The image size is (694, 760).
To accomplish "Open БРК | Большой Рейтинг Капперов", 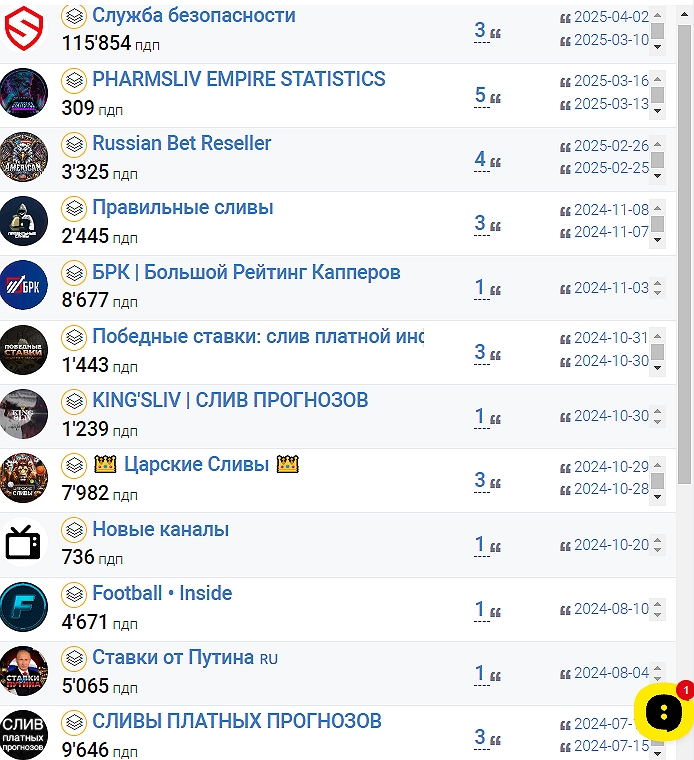I will 246,272.
